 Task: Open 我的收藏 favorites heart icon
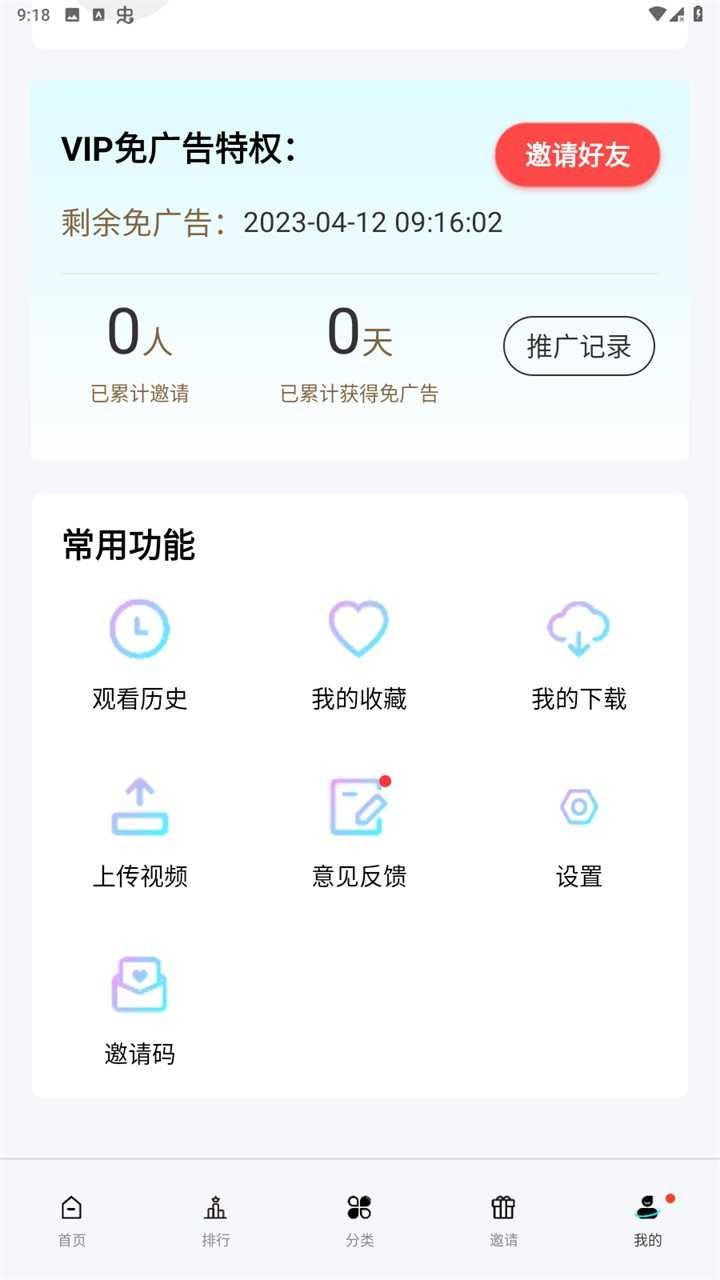pyautogui.click(x=358, y=628)
